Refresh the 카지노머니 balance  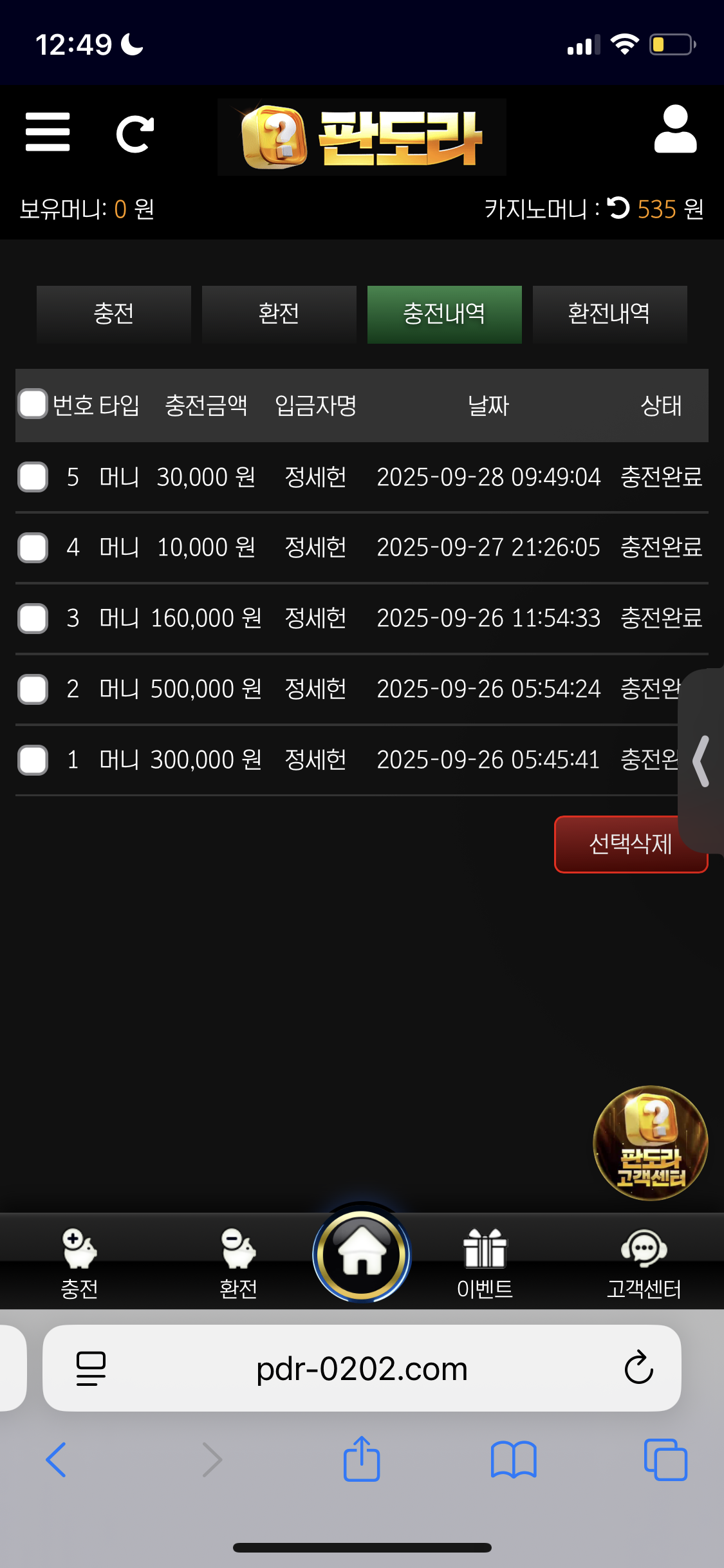[x=618, y=208]
